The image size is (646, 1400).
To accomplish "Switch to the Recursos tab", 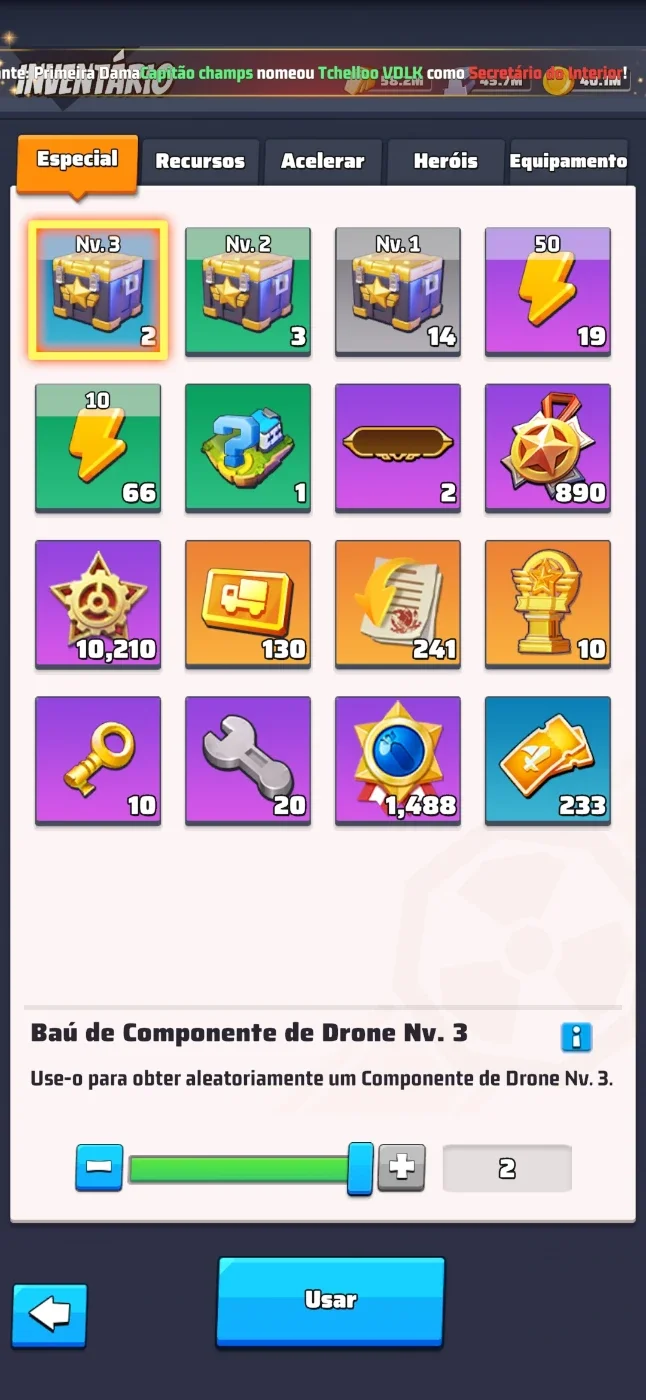I will tap(200, 161).
